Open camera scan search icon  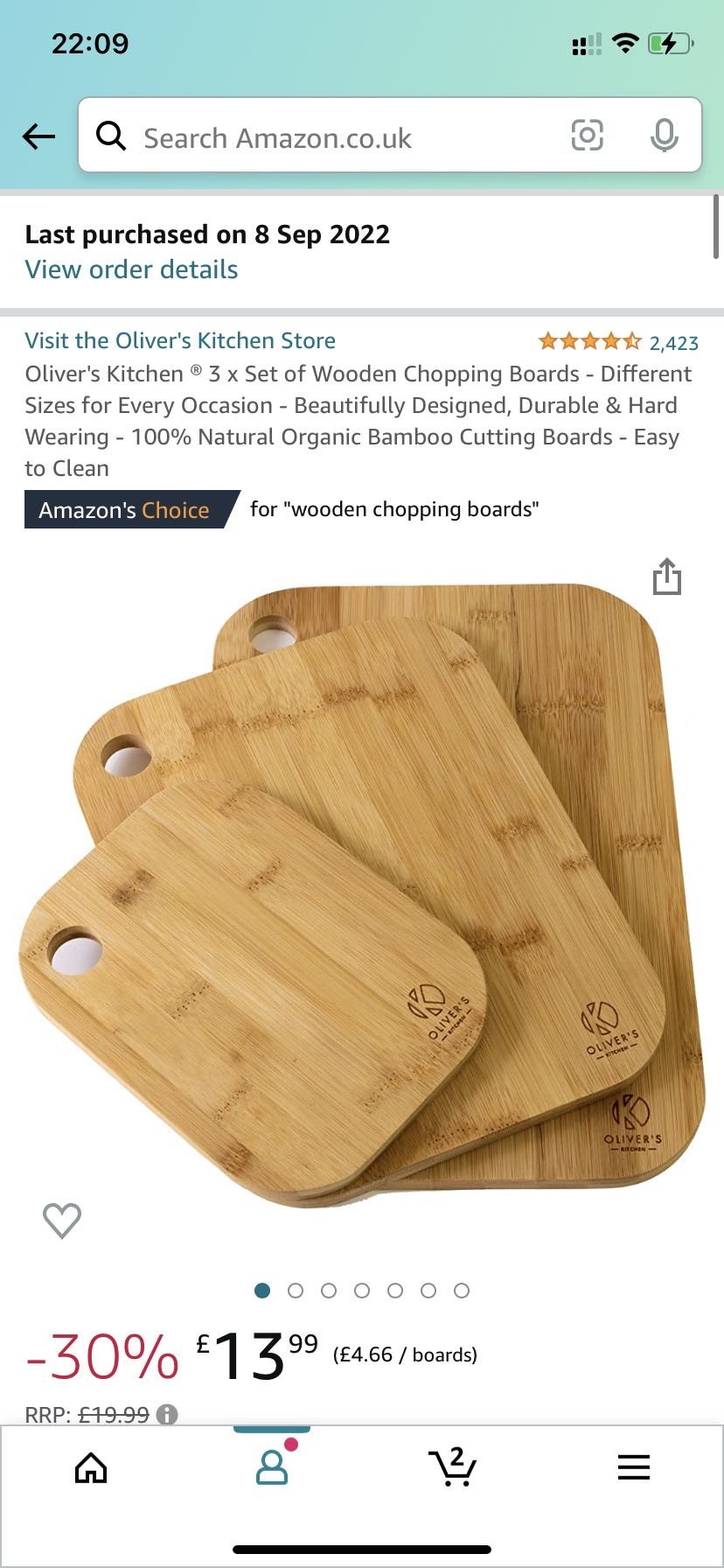[x=587, y=136]
